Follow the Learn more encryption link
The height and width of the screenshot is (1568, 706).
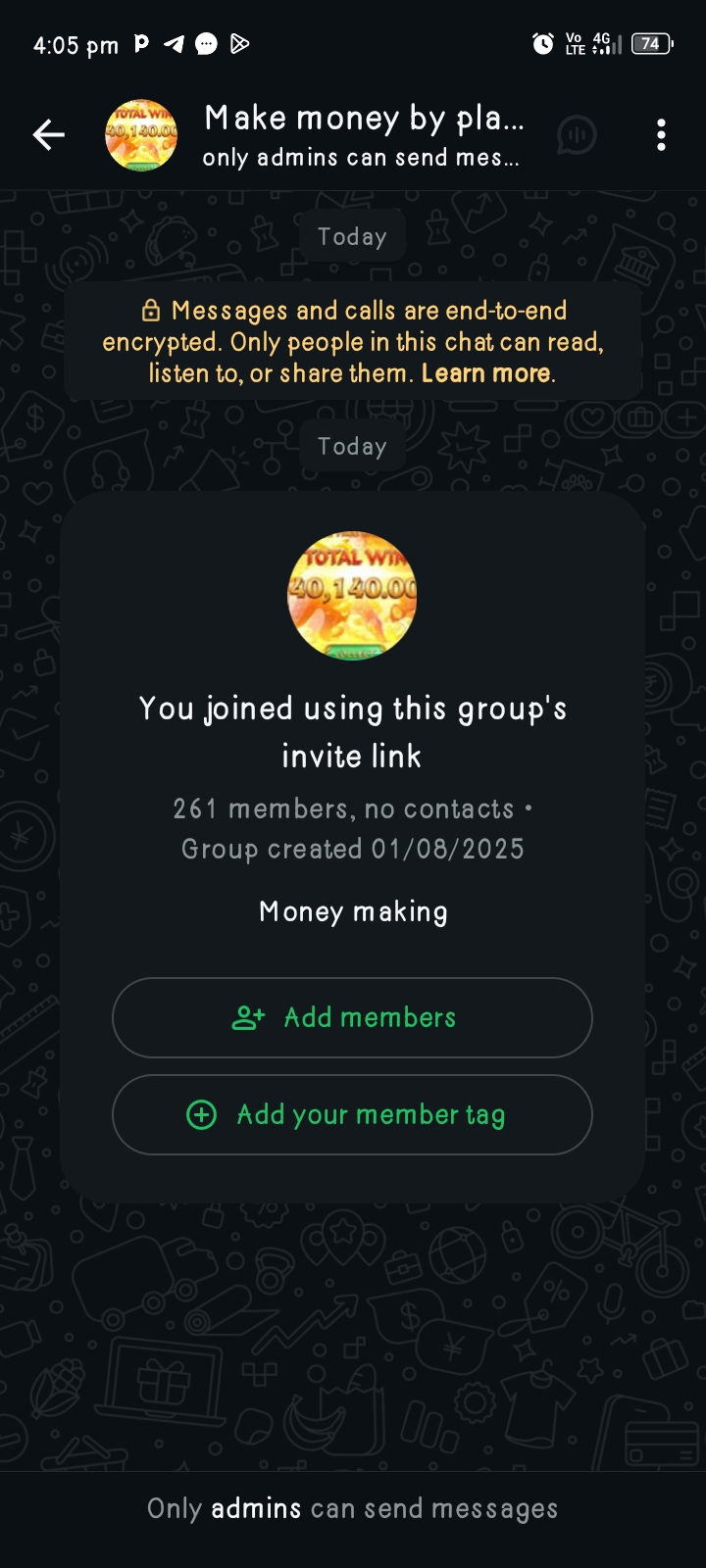[x=486, y=373]
